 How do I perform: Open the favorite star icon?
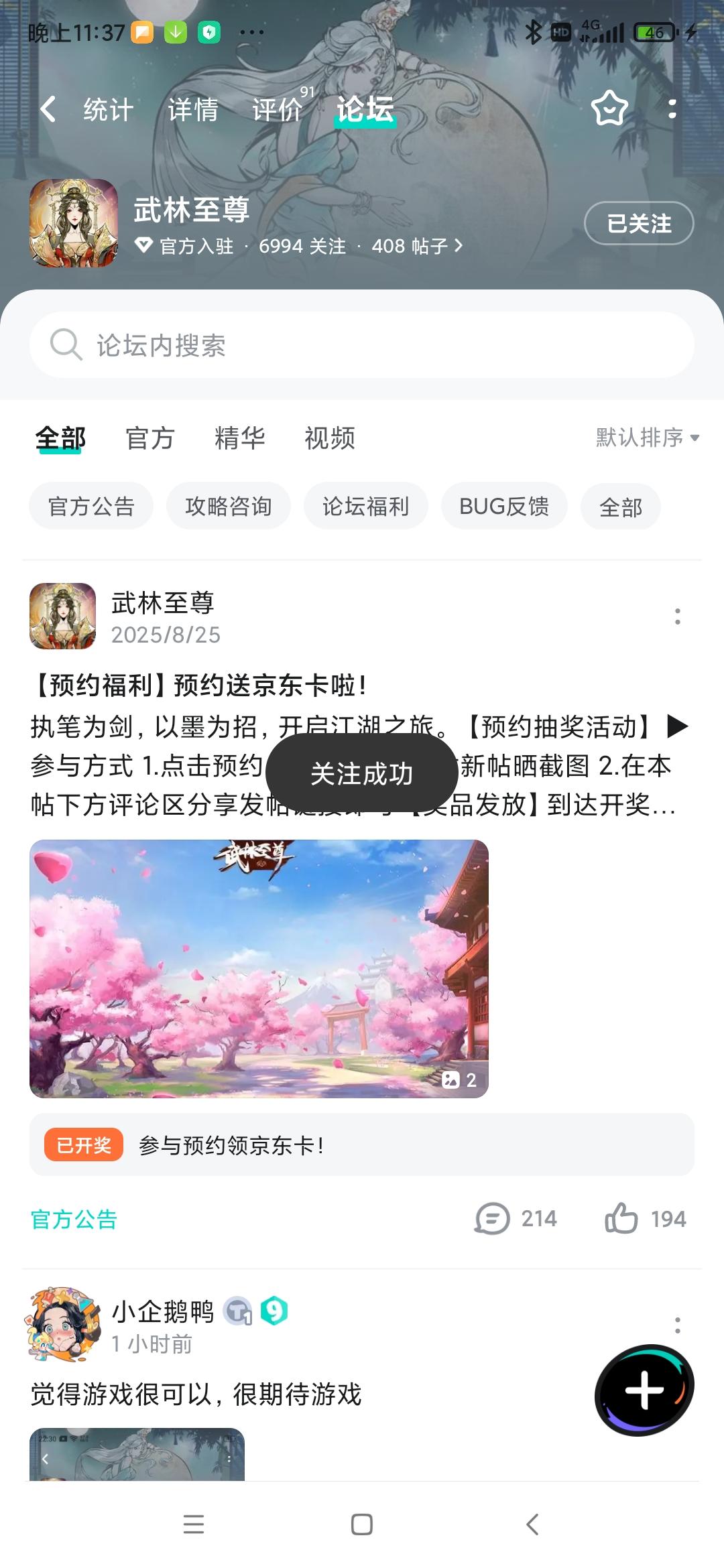pyautogui.click(x=609, y=109)
